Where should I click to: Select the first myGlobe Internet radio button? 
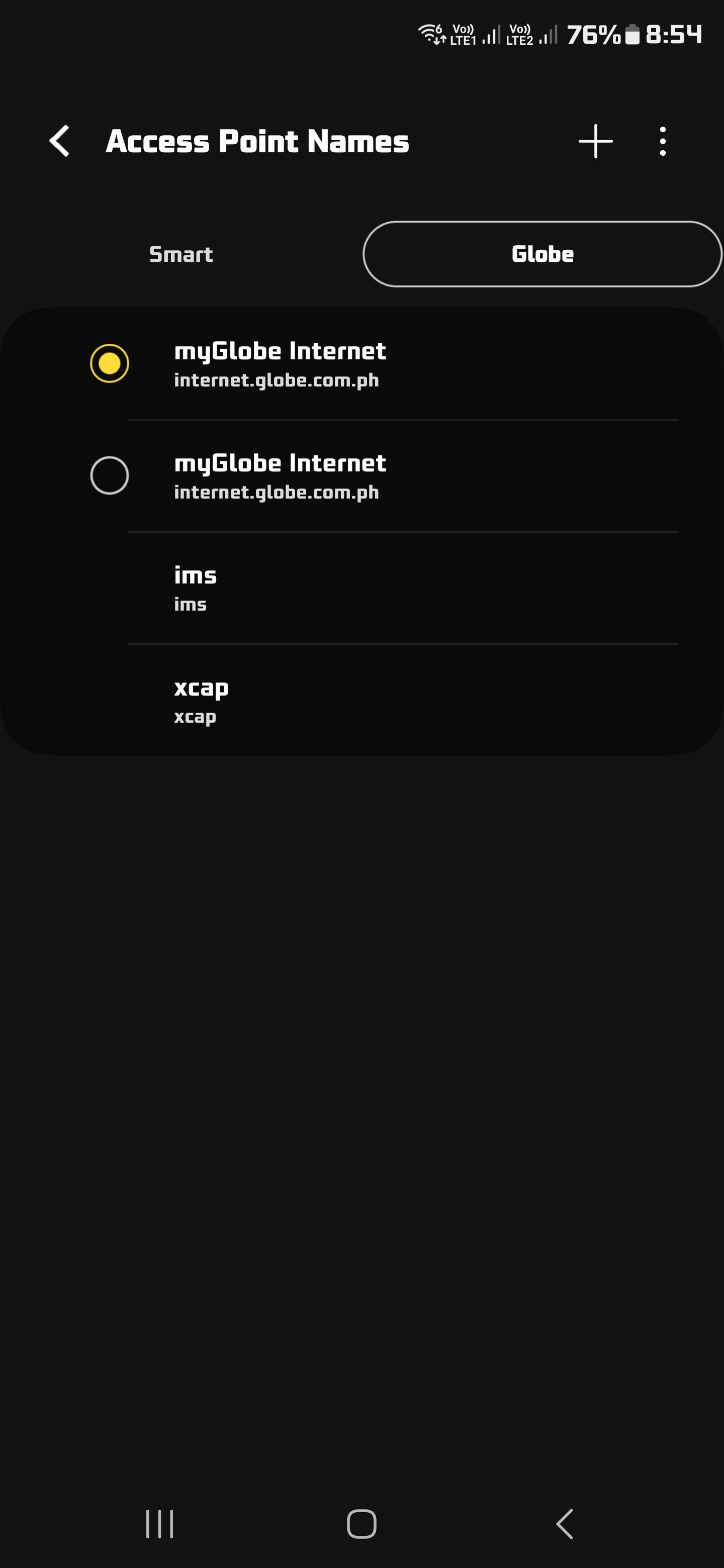point(109,363)
